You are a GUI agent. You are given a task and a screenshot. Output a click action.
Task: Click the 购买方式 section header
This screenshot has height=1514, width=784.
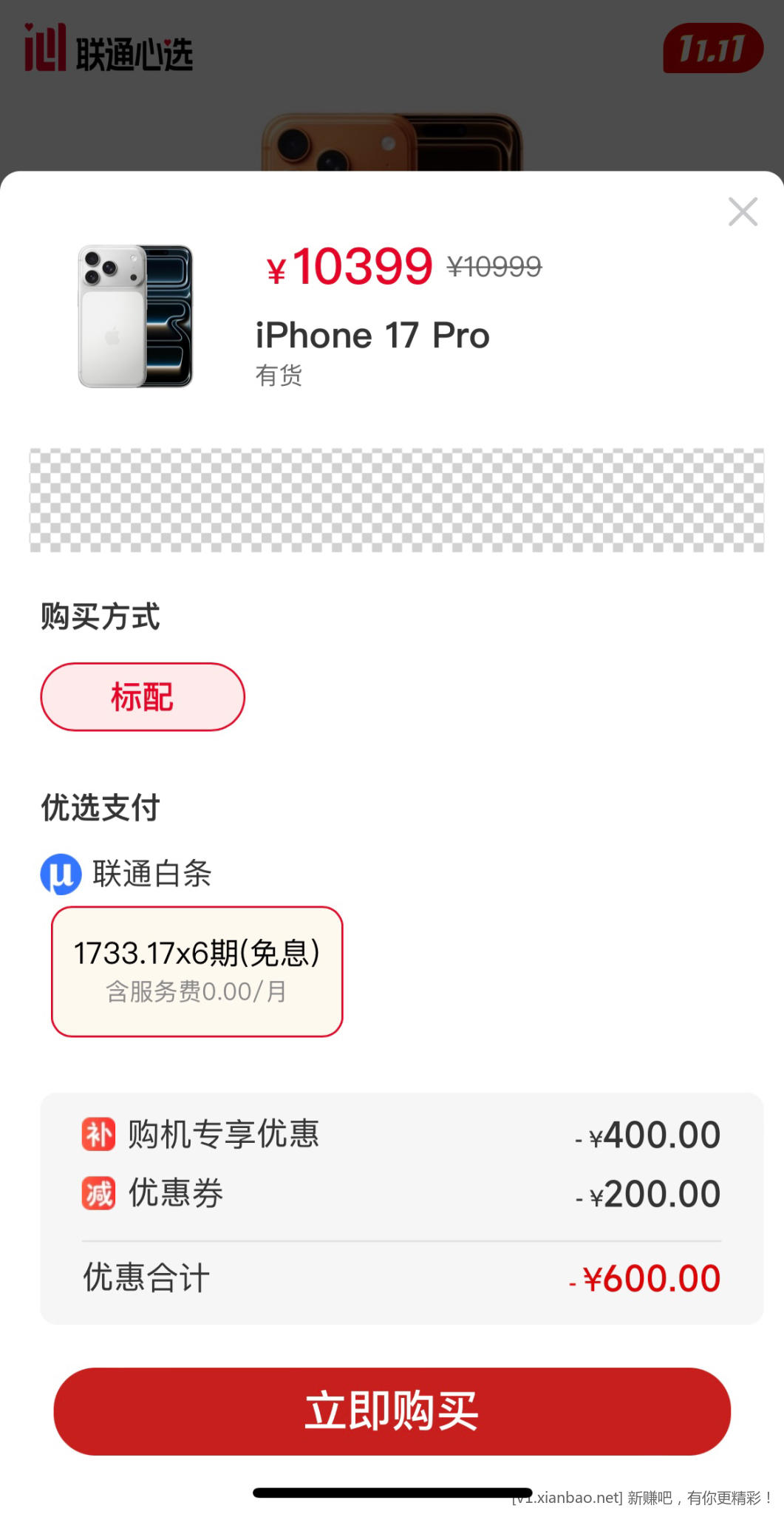click(100, 617)
